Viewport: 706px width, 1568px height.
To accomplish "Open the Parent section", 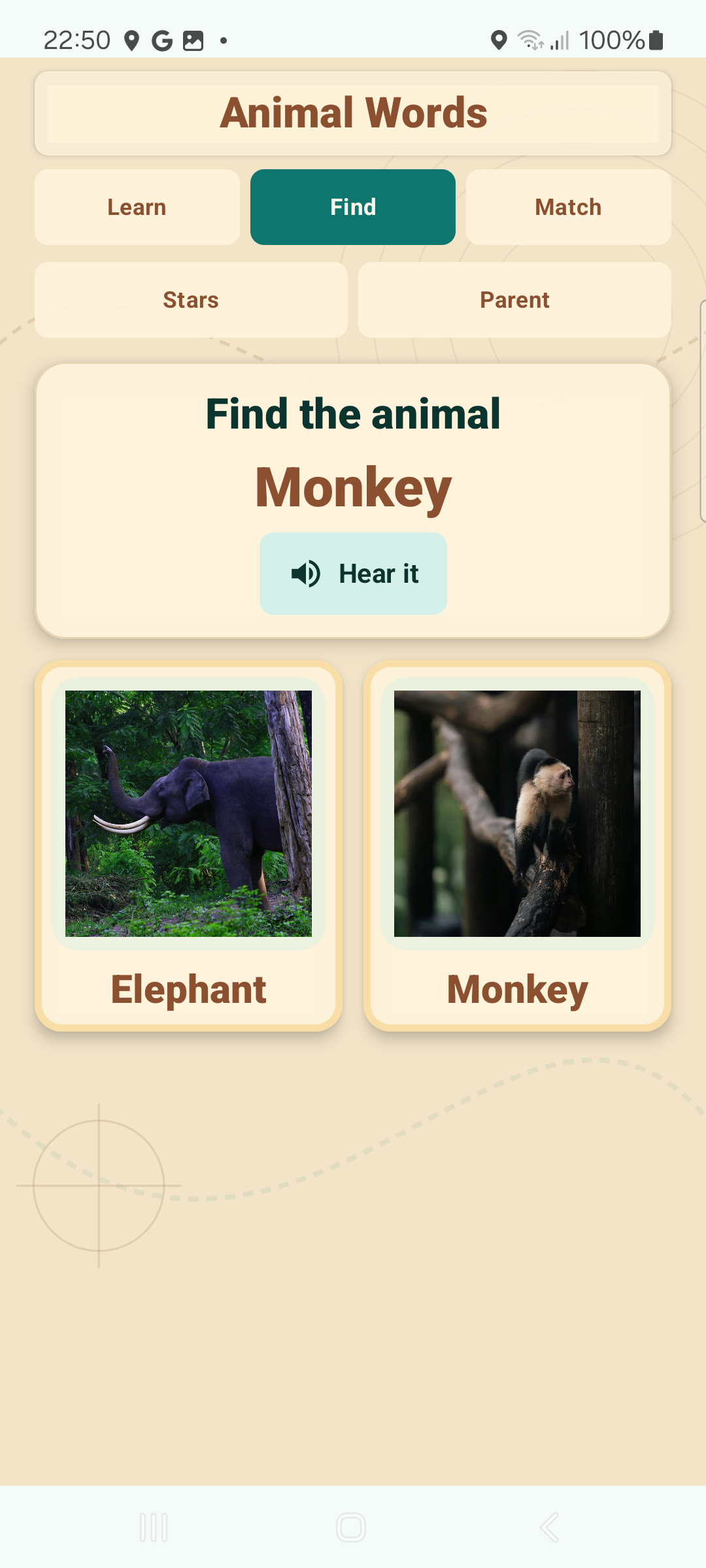I will (515, 300).
